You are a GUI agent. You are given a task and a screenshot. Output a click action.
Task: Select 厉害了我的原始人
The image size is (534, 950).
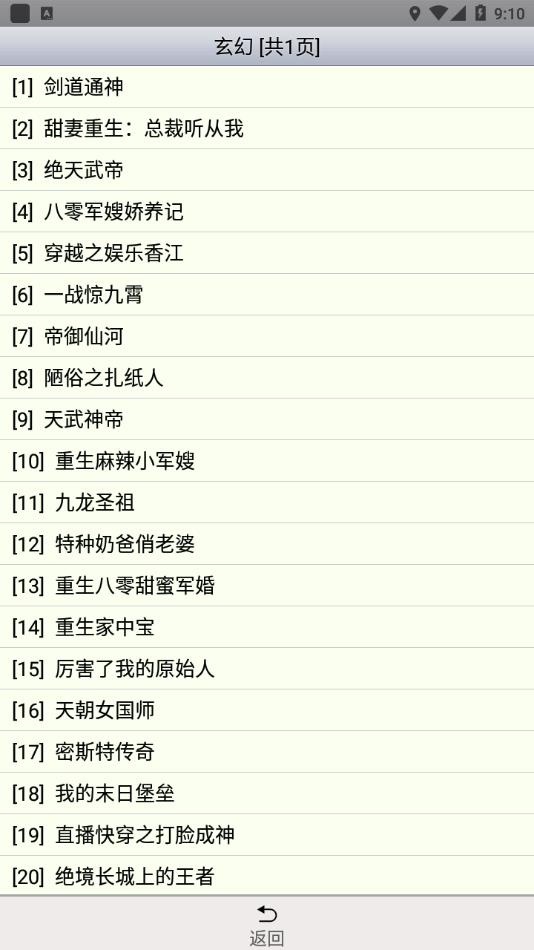[x=267, y=669]
